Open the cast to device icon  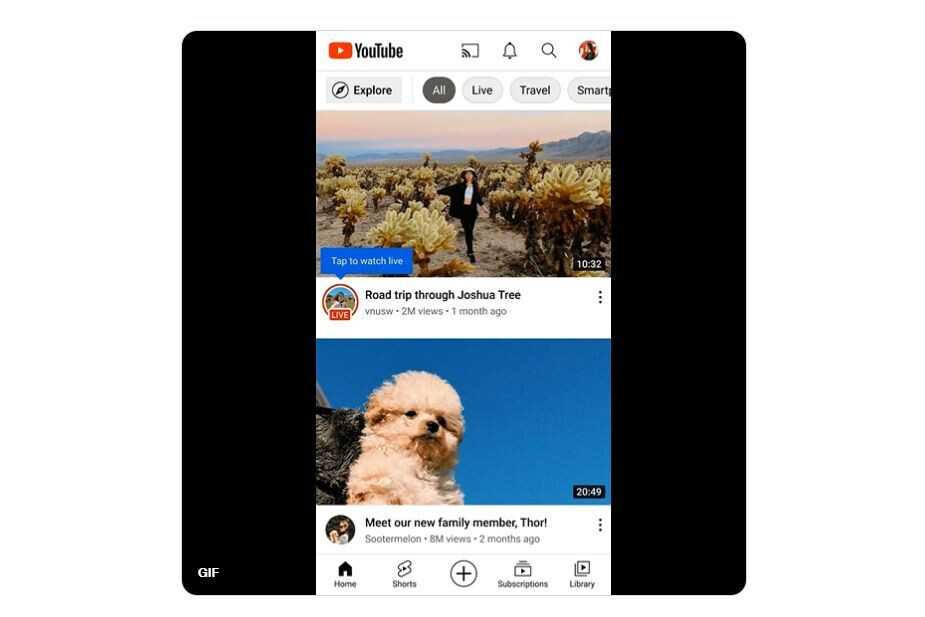[470, 51]
